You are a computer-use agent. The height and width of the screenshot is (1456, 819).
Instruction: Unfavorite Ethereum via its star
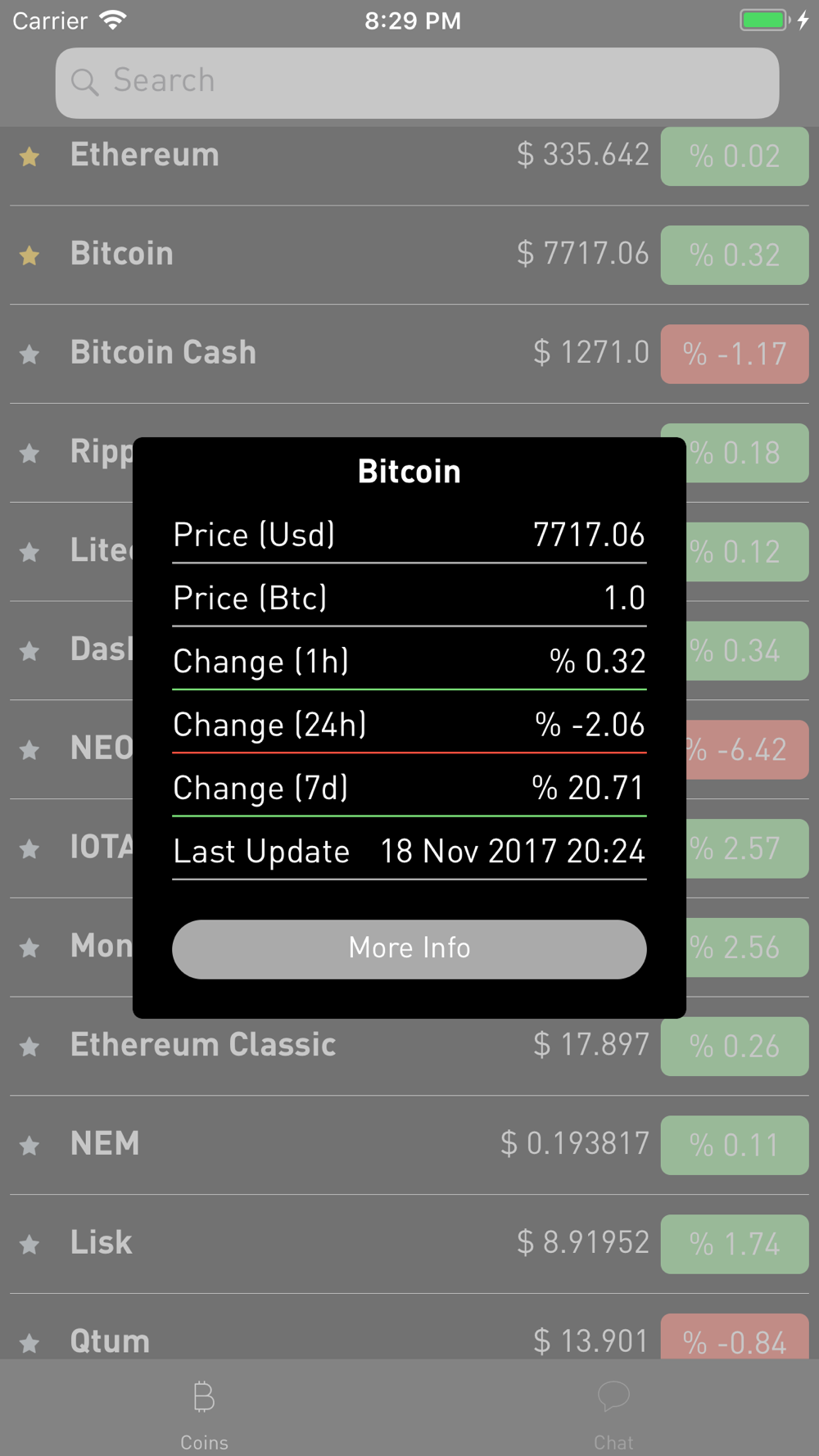pyautogui.click(x=29, y=156)
